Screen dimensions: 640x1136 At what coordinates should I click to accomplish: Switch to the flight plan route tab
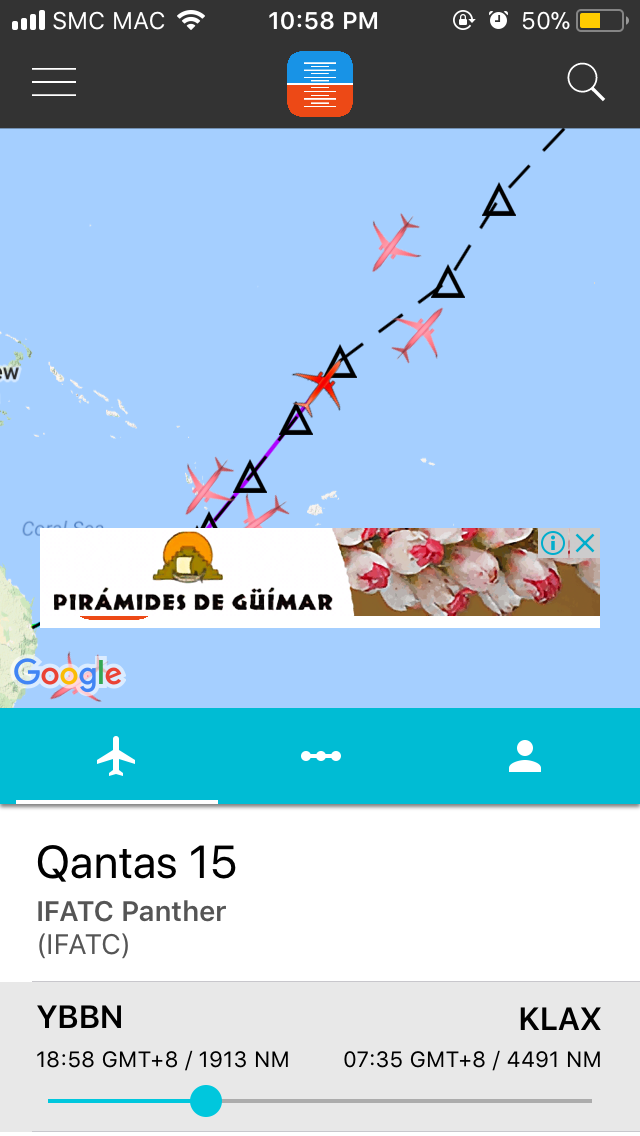point(321,756)
